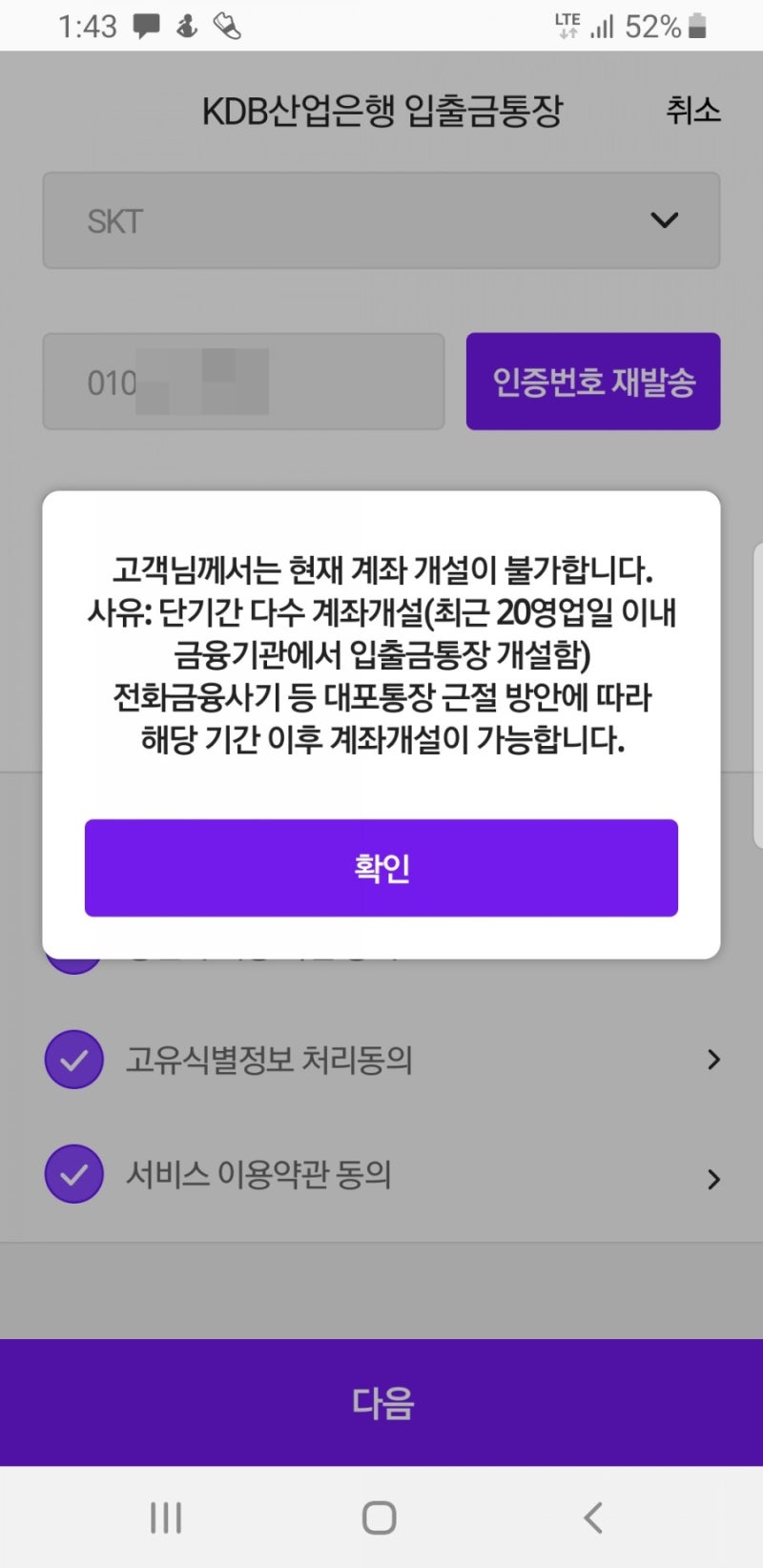The height and width of the screenshot is (1568, 763).
Task: Expand details for 고유식별정보 처리동의
Action: (714, 1059)
